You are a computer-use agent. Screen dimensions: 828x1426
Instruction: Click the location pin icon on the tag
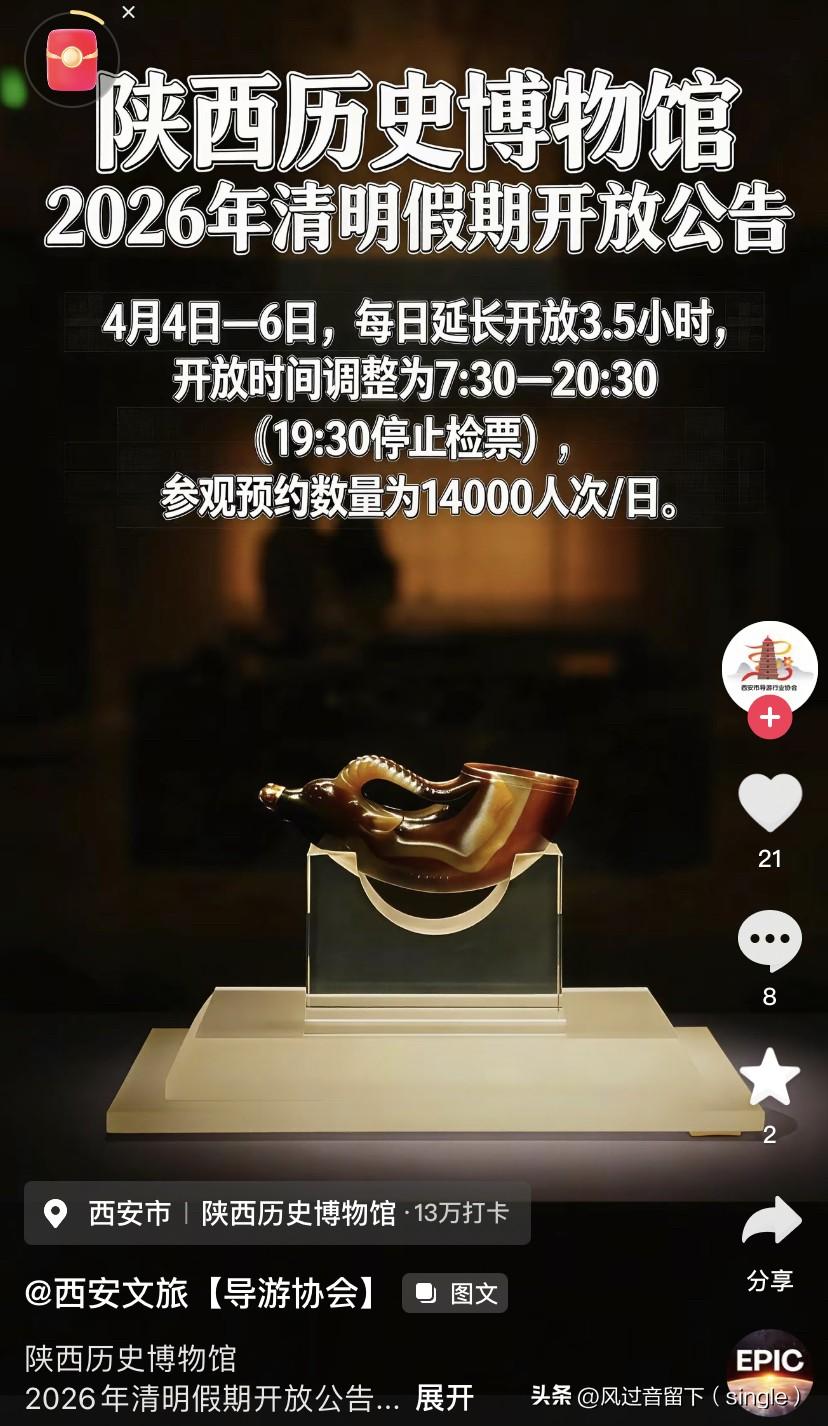[55, 1213]
